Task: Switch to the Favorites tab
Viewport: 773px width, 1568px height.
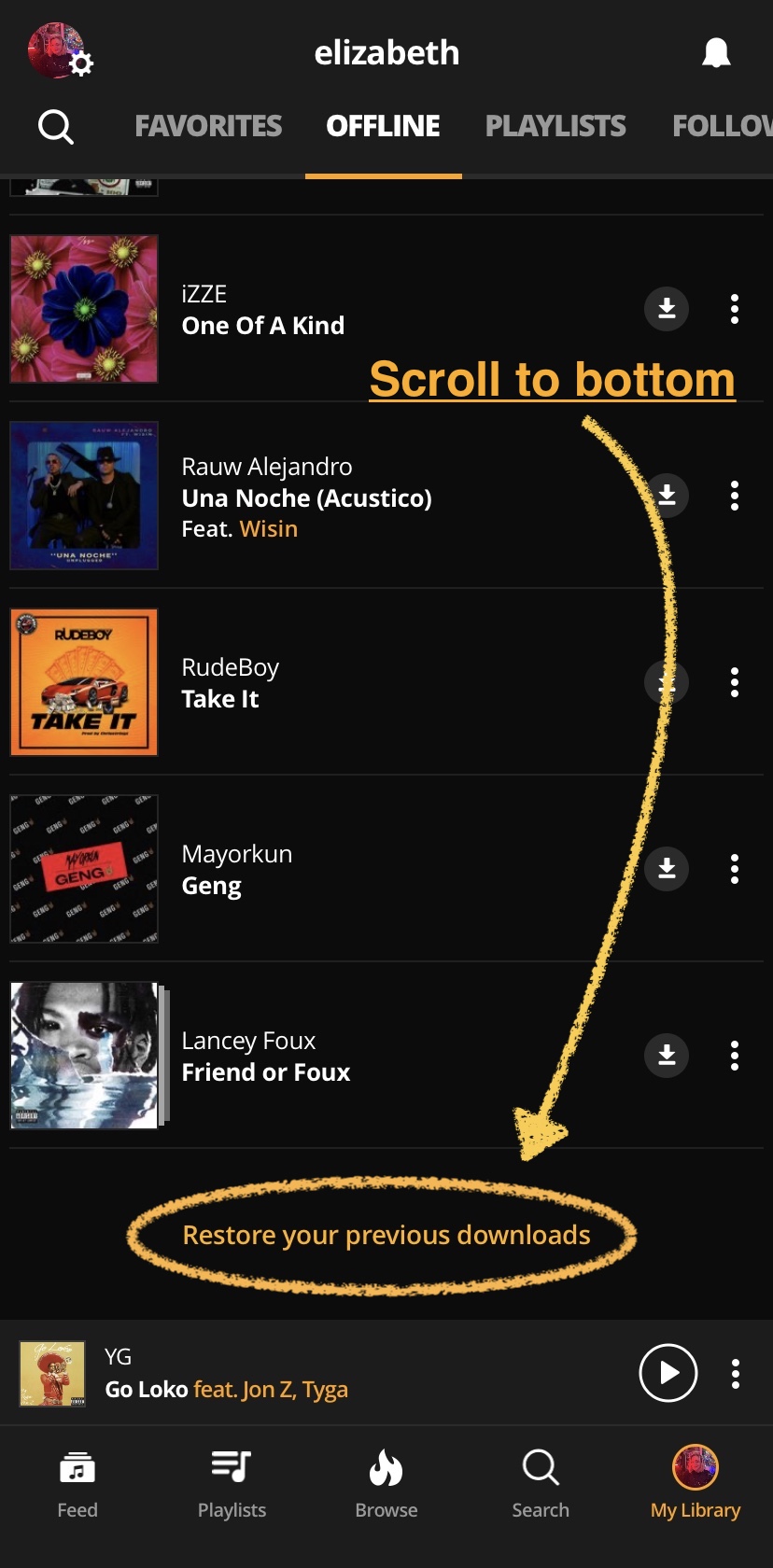Action: pos(208,126)
